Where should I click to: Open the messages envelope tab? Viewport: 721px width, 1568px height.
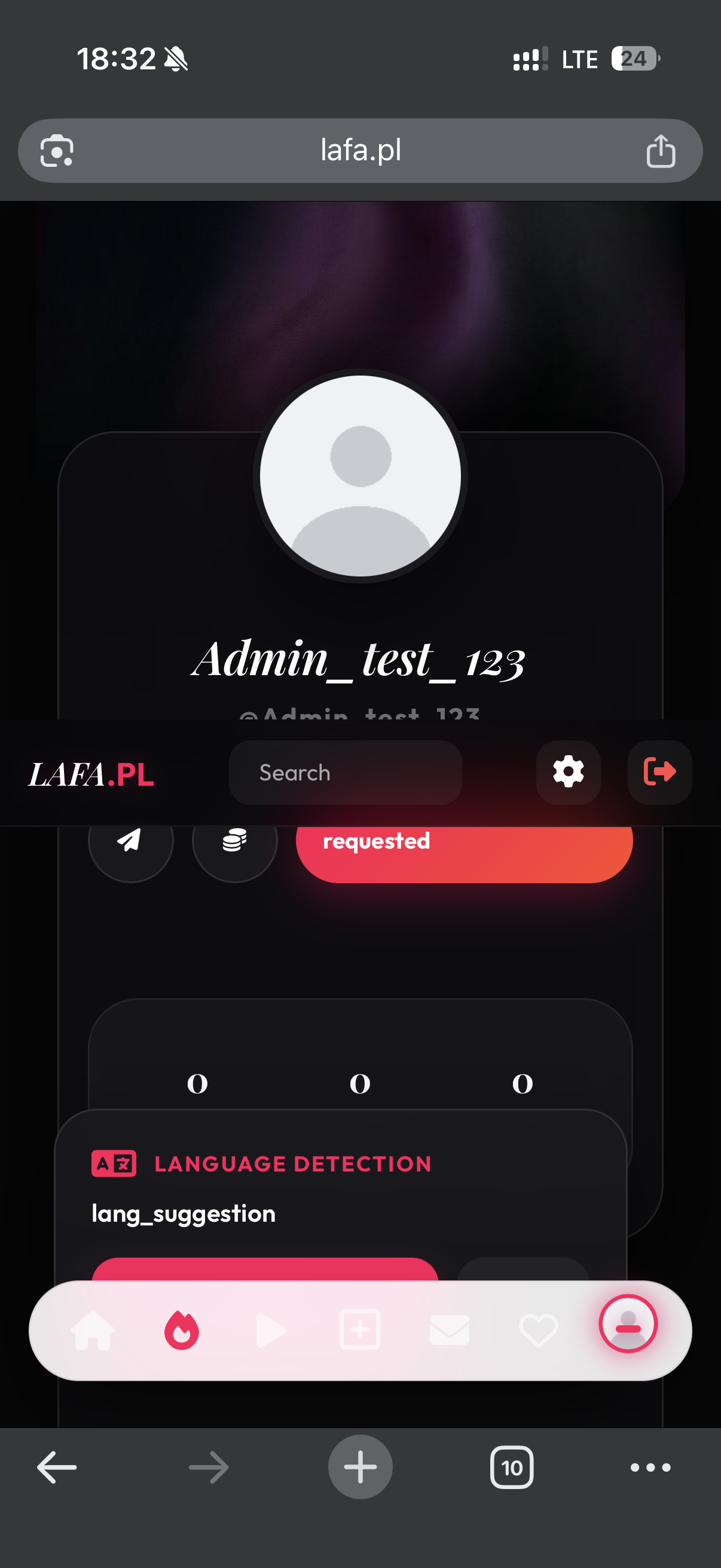(x=449, y=1330)
